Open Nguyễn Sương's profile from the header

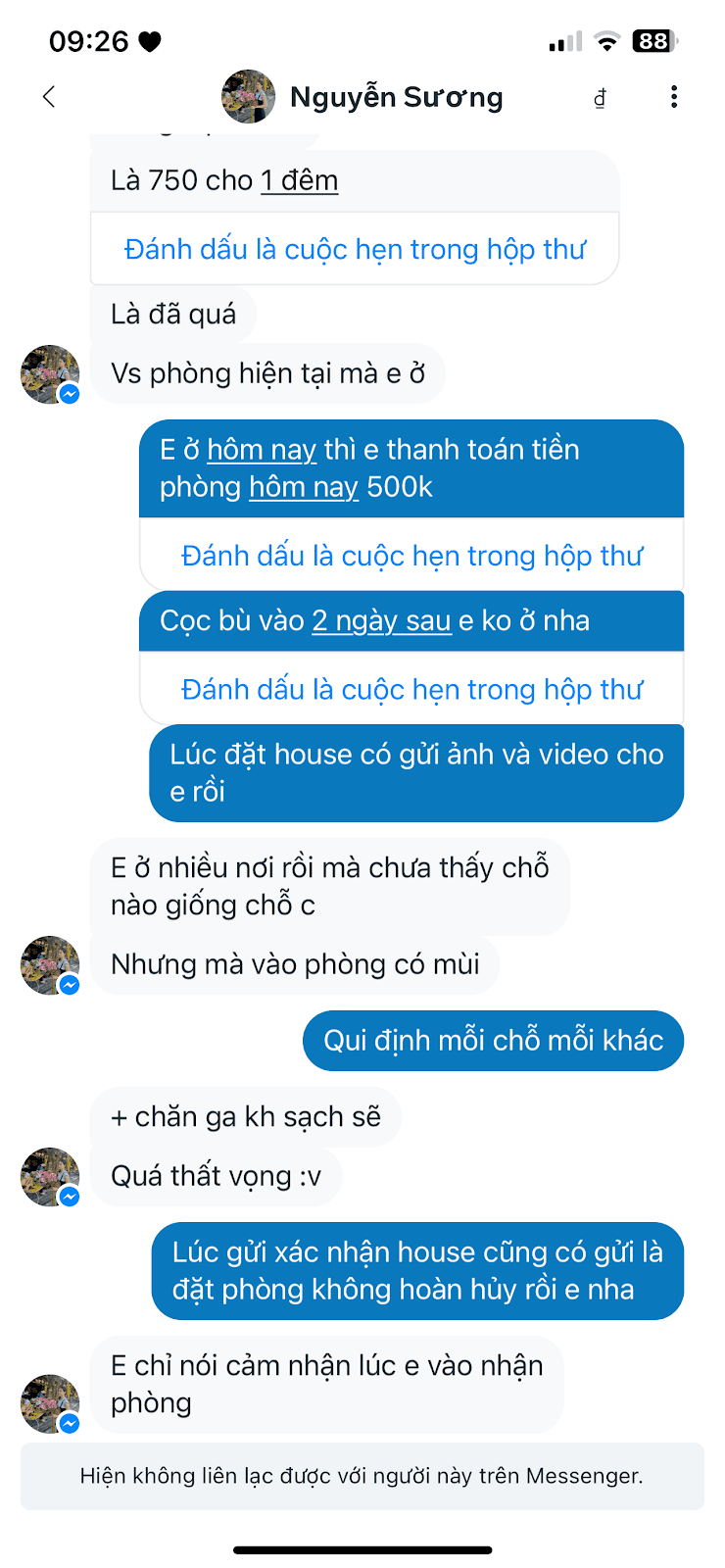362,97
